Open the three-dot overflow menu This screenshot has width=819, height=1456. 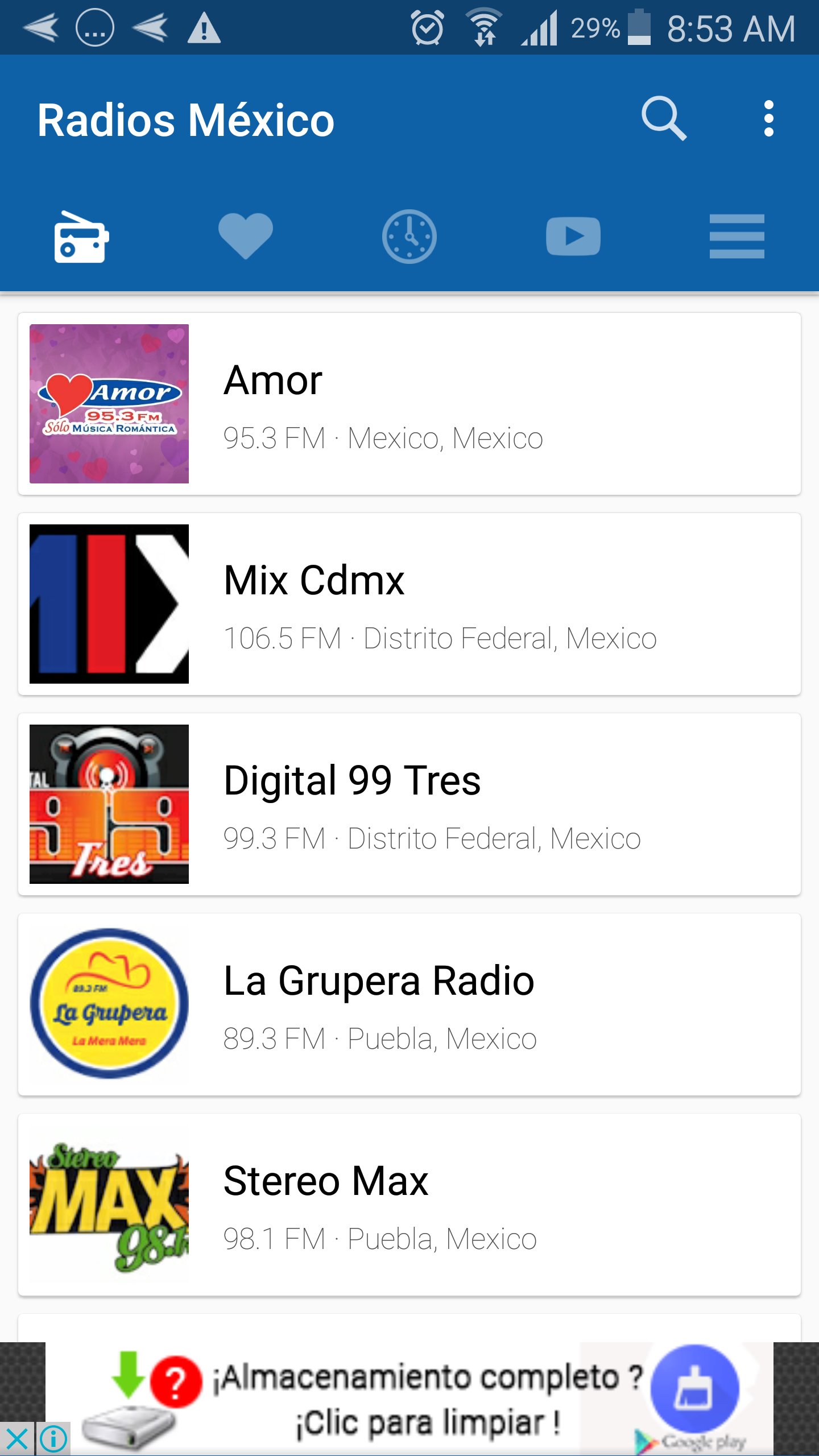(x=770, y=118)
